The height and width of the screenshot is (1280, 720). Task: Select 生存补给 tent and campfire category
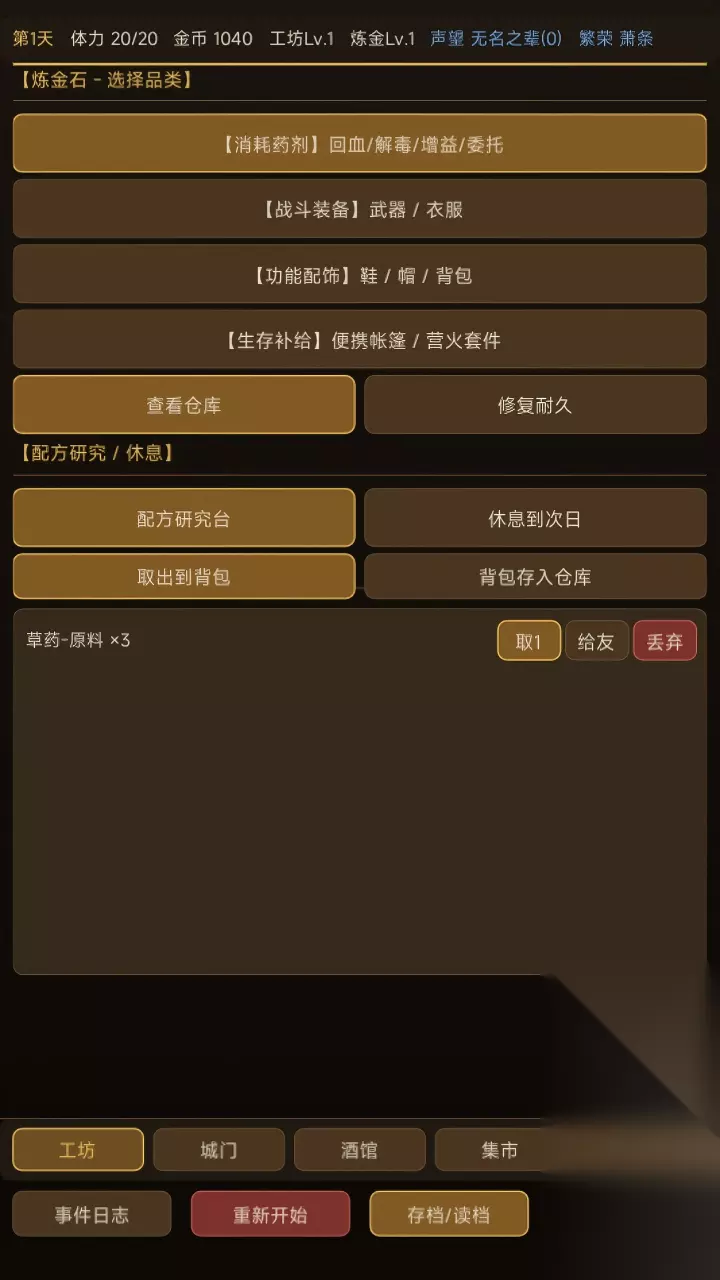[x=360, y=340]
